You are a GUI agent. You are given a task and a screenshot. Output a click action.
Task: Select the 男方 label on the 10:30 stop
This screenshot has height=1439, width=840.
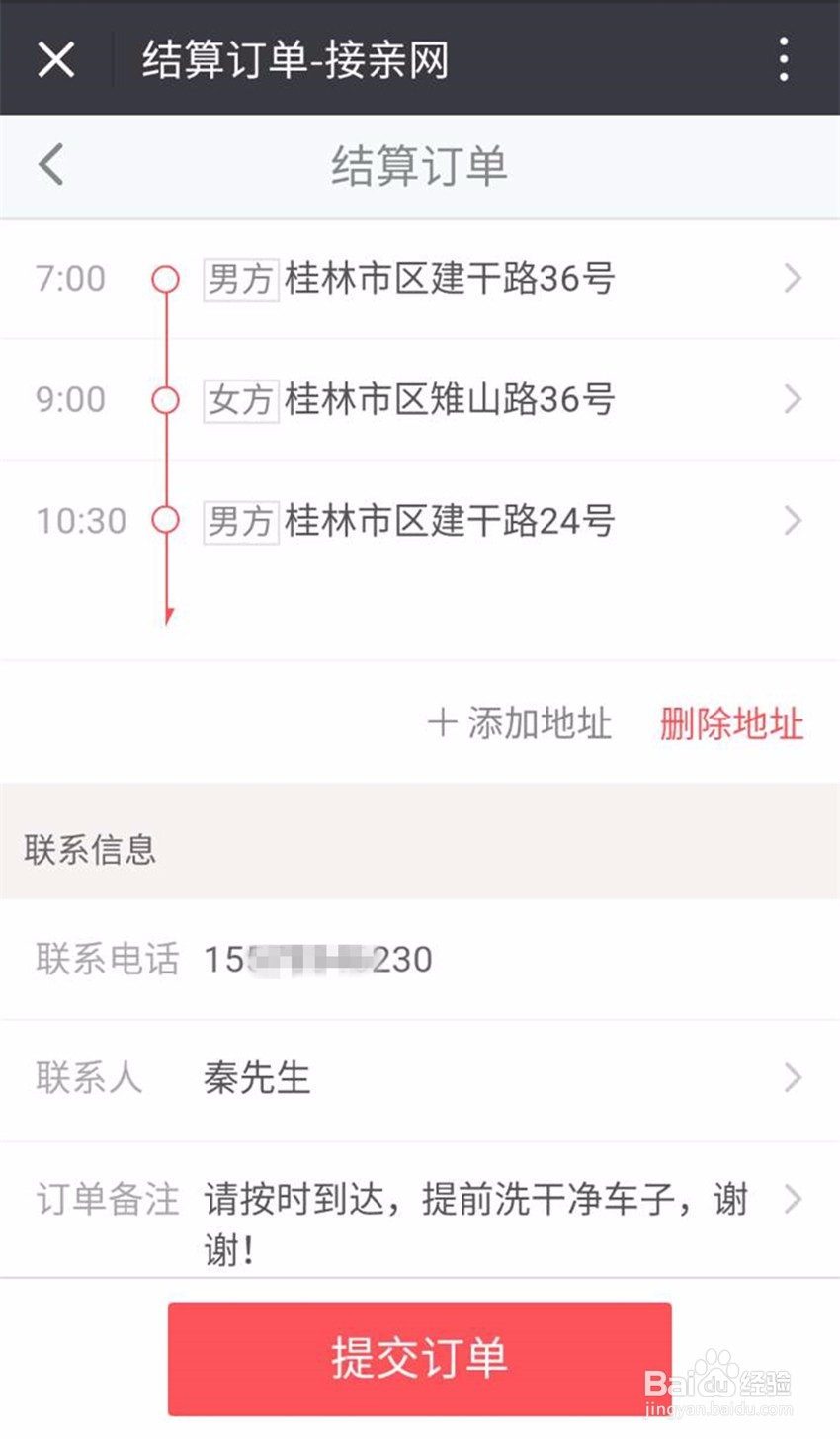(239, 521)
